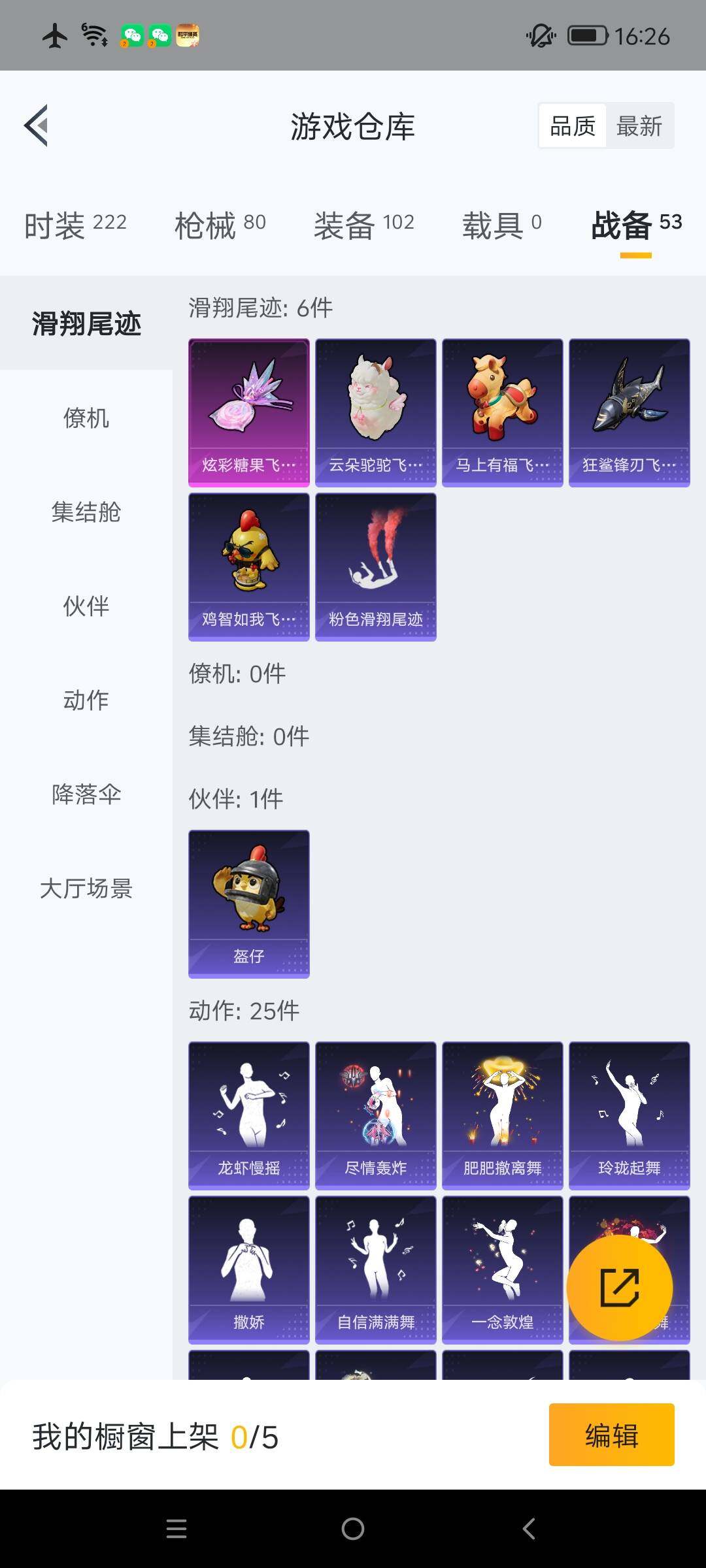Open the 滑翔尾迹 category in sidebar
The image size is (706, 1568).
(x=85, y=323)
